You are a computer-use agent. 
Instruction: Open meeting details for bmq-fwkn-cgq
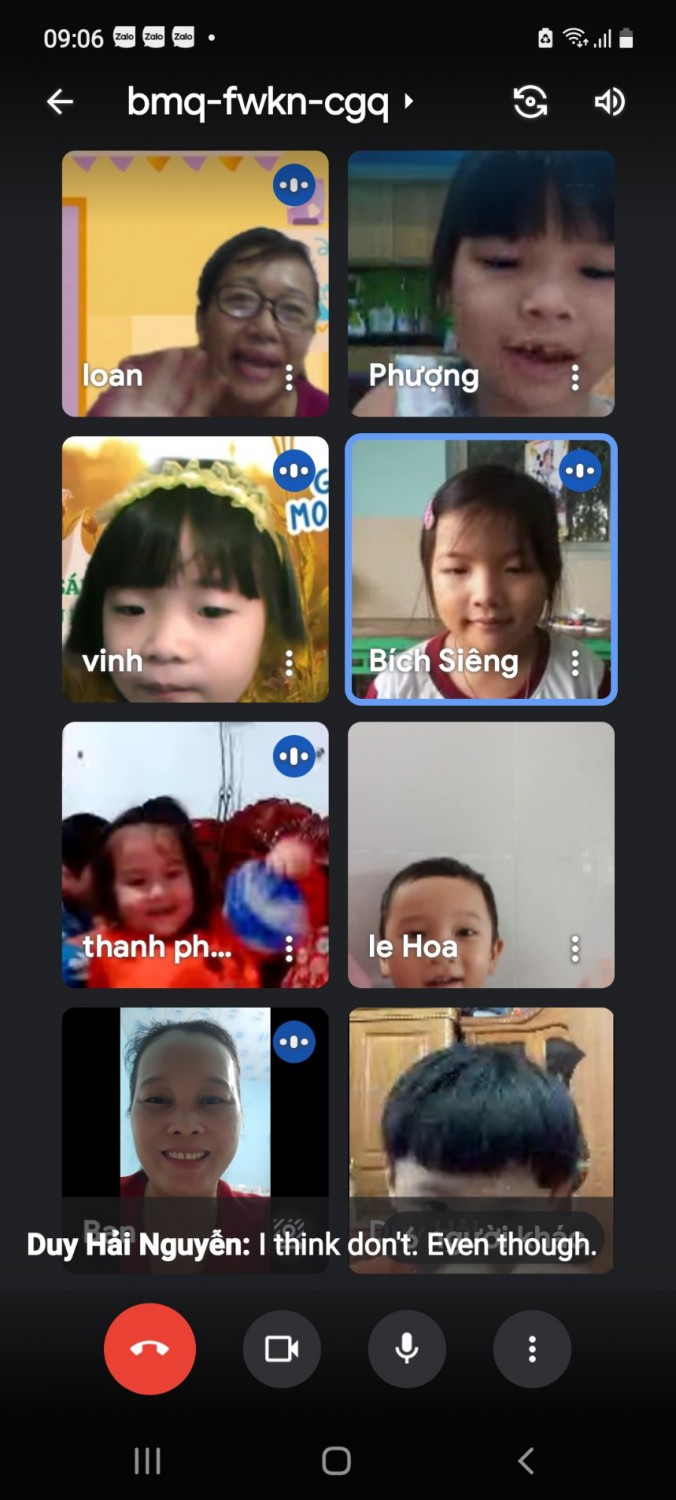click(x=268, y=101)
